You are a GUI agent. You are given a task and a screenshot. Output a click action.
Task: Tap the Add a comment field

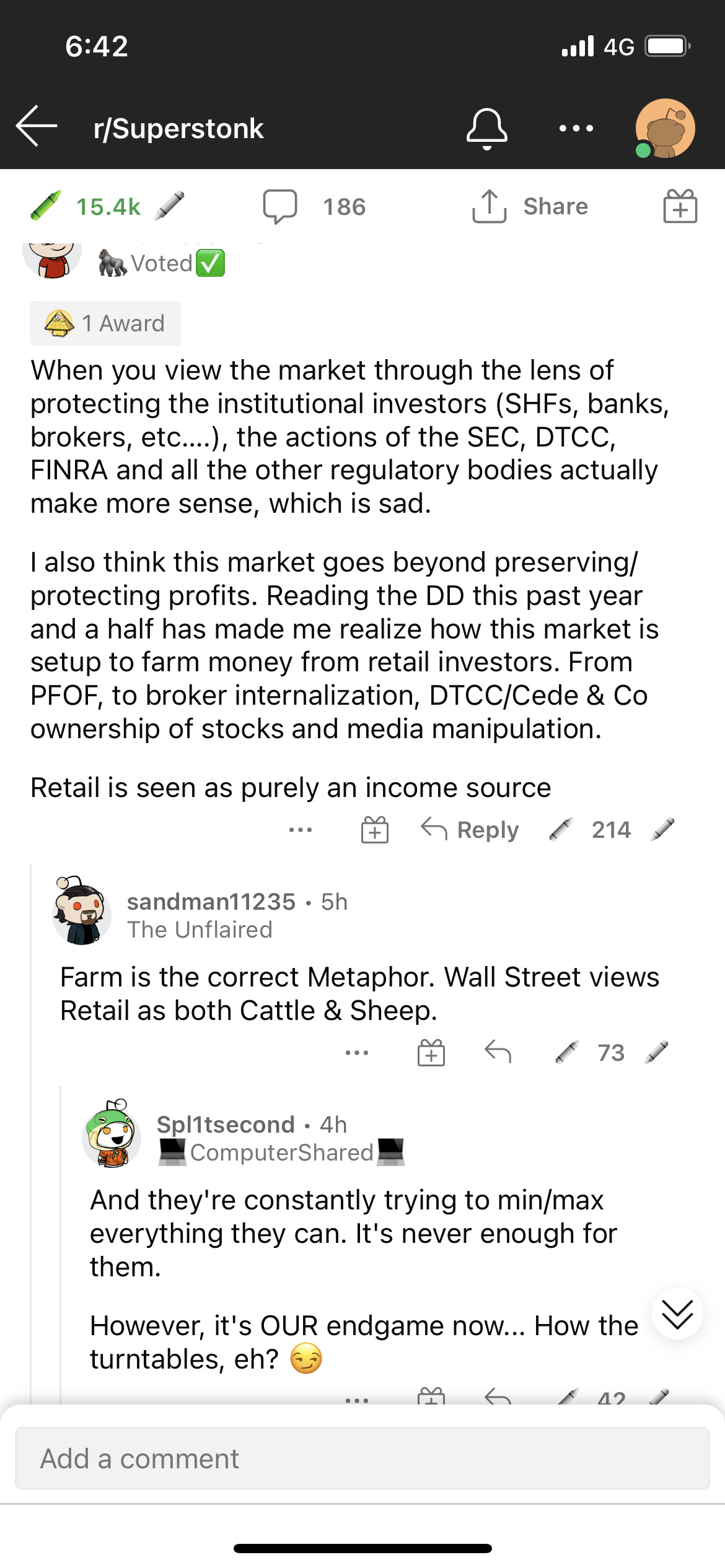[362, 1458]
